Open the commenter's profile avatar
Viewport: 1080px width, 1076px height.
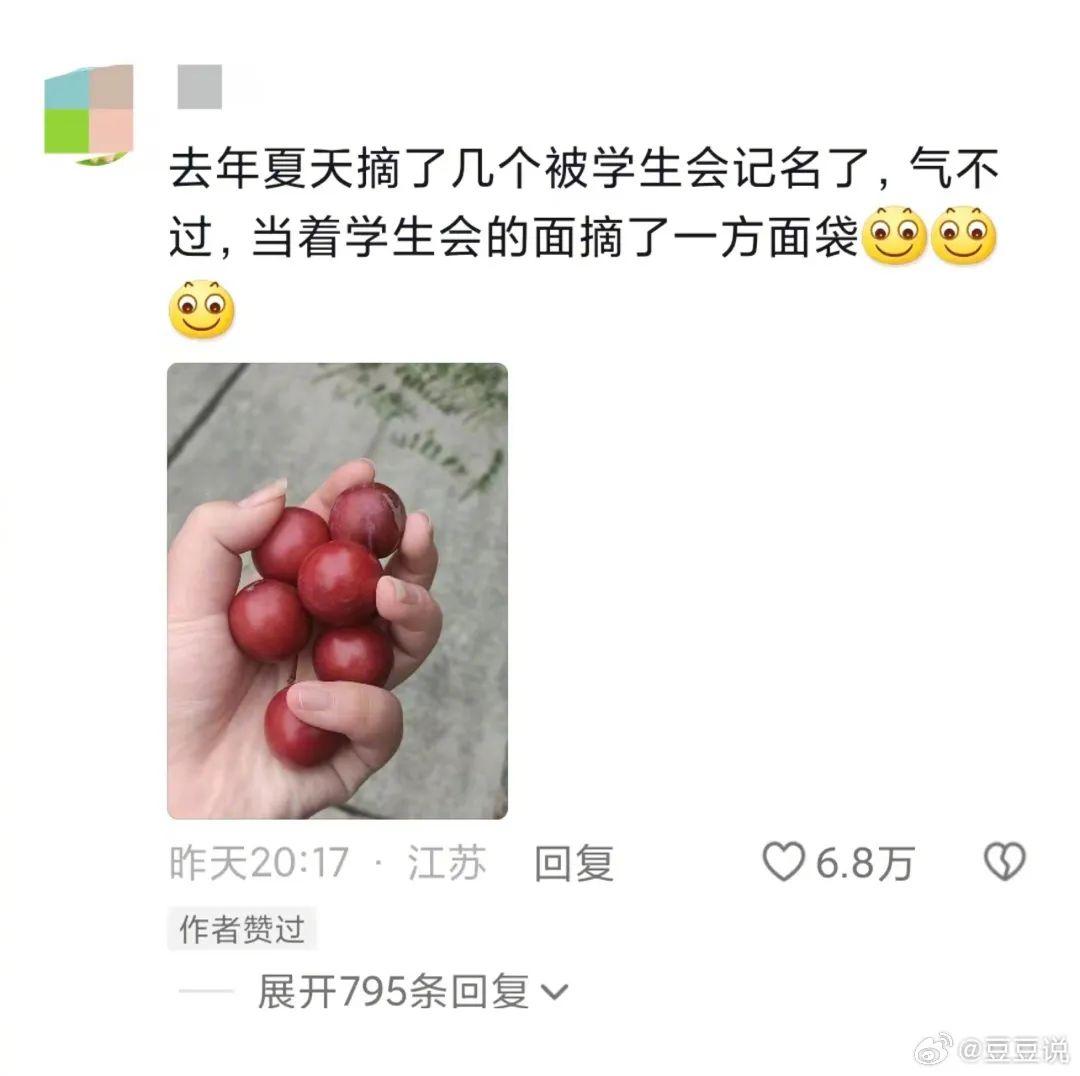coord(89,111)
